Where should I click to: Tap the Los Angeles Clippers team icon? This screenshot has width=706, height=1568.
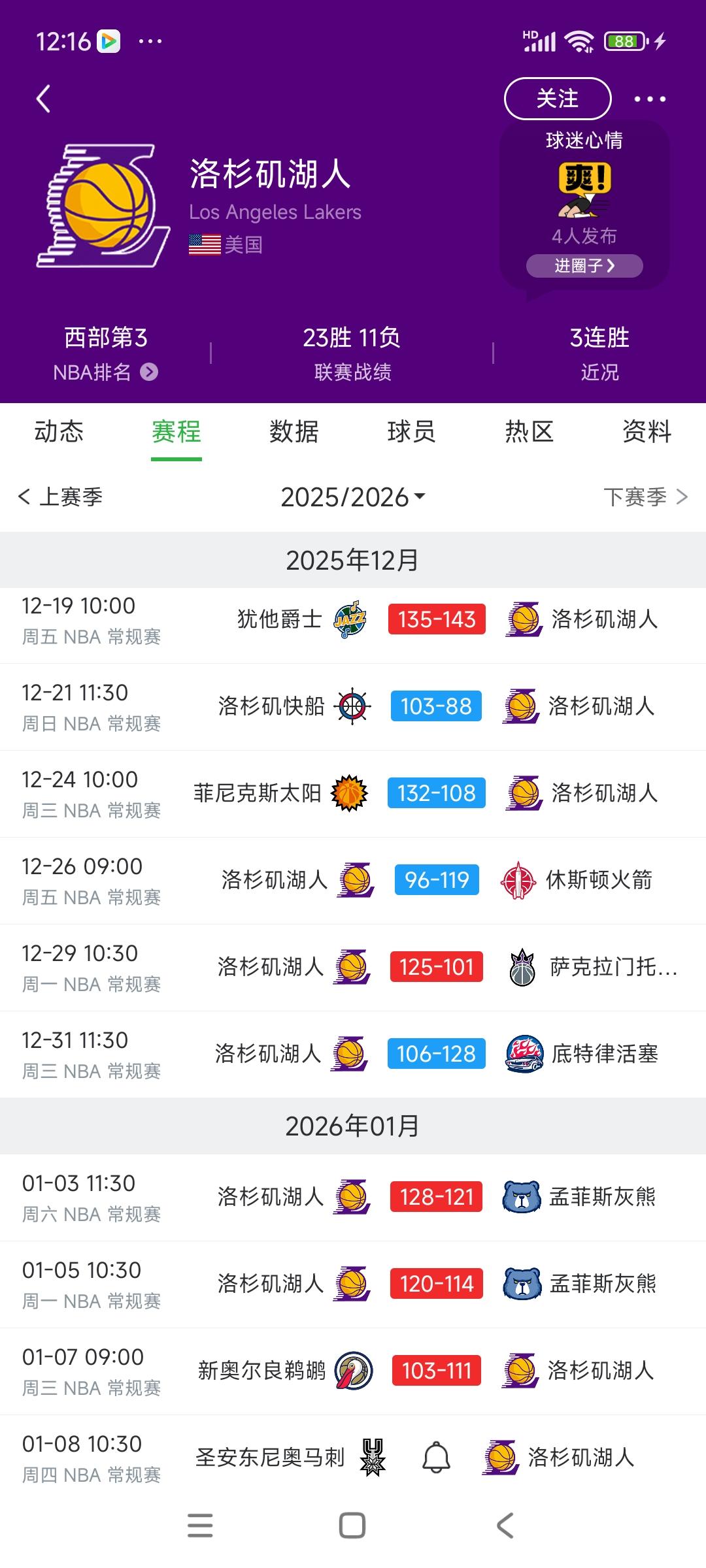[x=351, y=706]
